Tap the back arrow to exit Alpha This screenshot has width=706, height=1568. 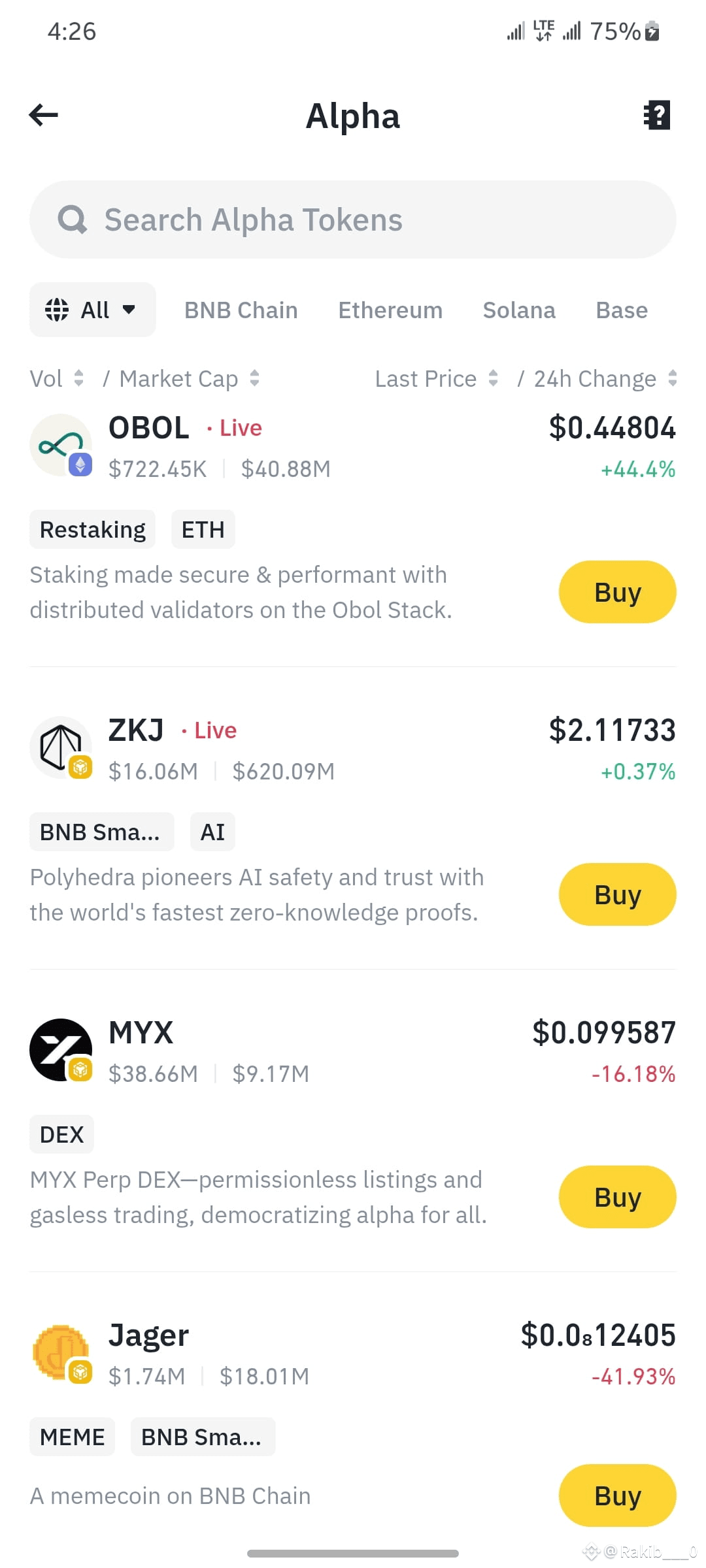point(42,114)
